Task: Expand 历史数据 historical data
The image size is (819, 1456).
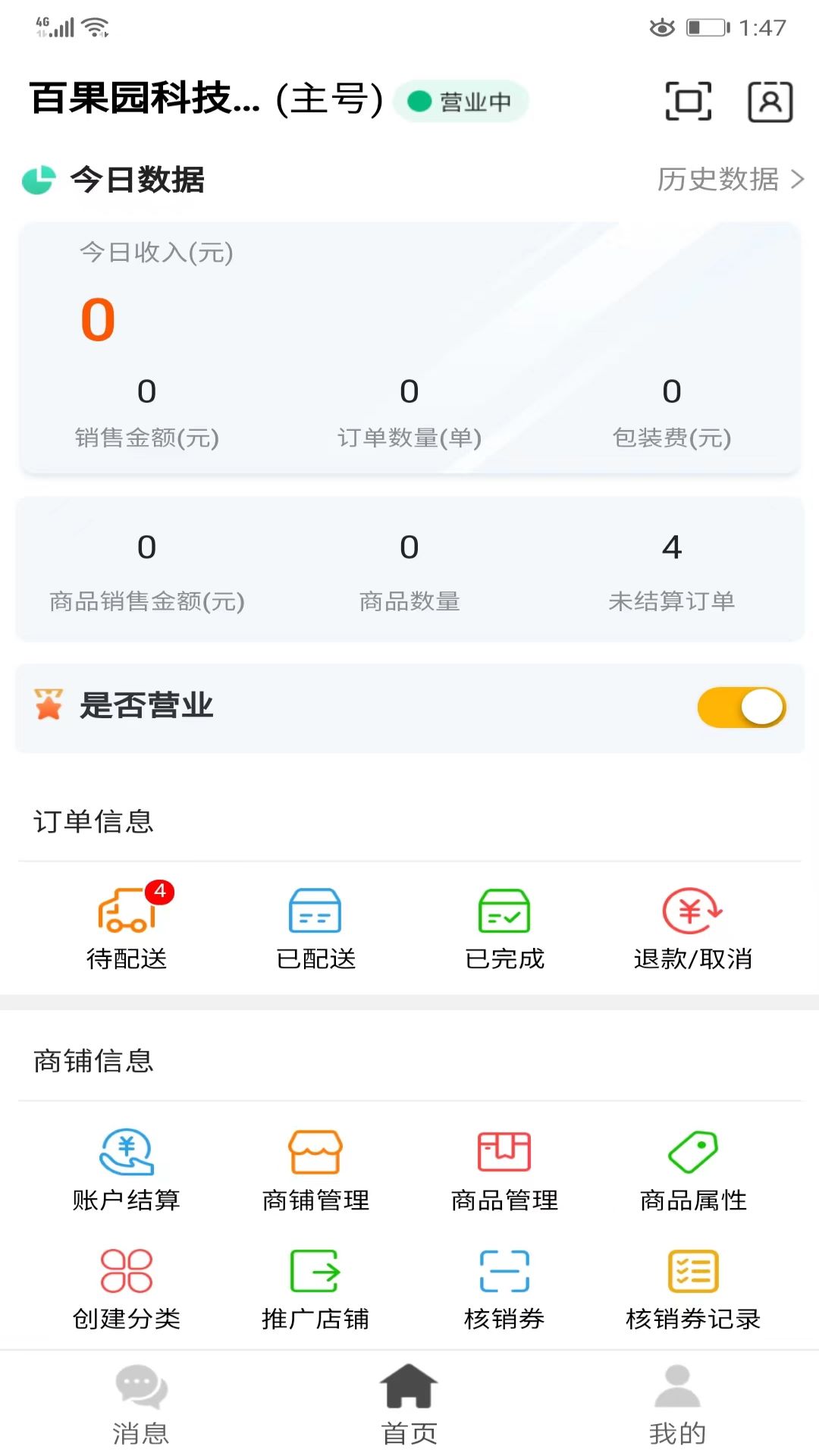Action: coord(719,180)
